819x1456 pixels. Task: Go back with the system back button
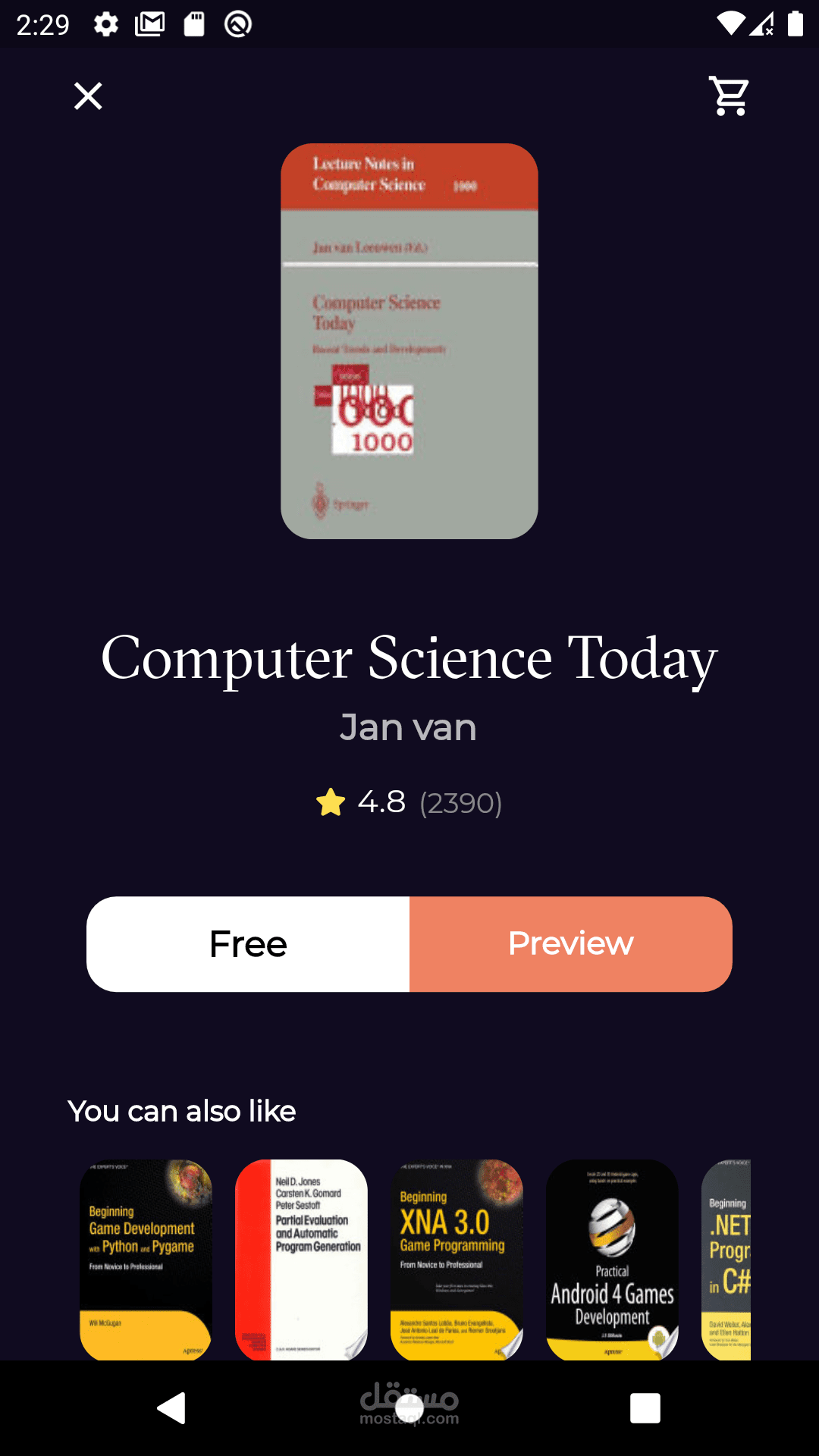[x=172, y=1408]
